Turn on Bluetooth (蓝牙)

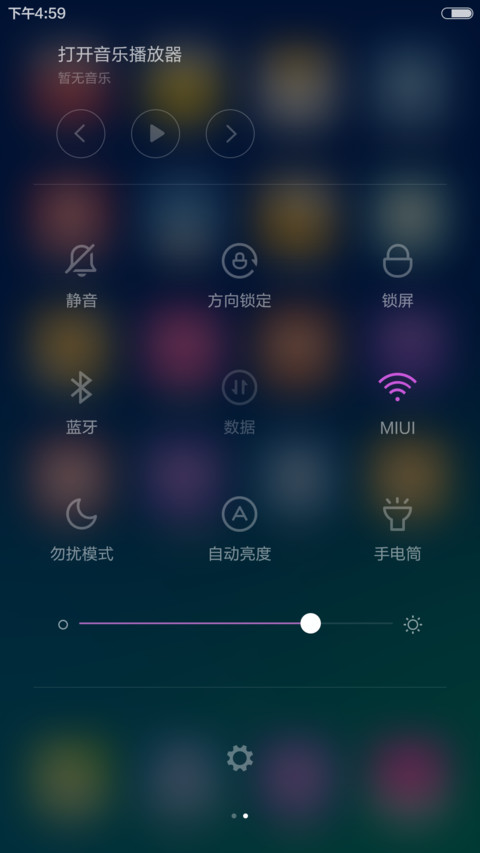[81, 403]
